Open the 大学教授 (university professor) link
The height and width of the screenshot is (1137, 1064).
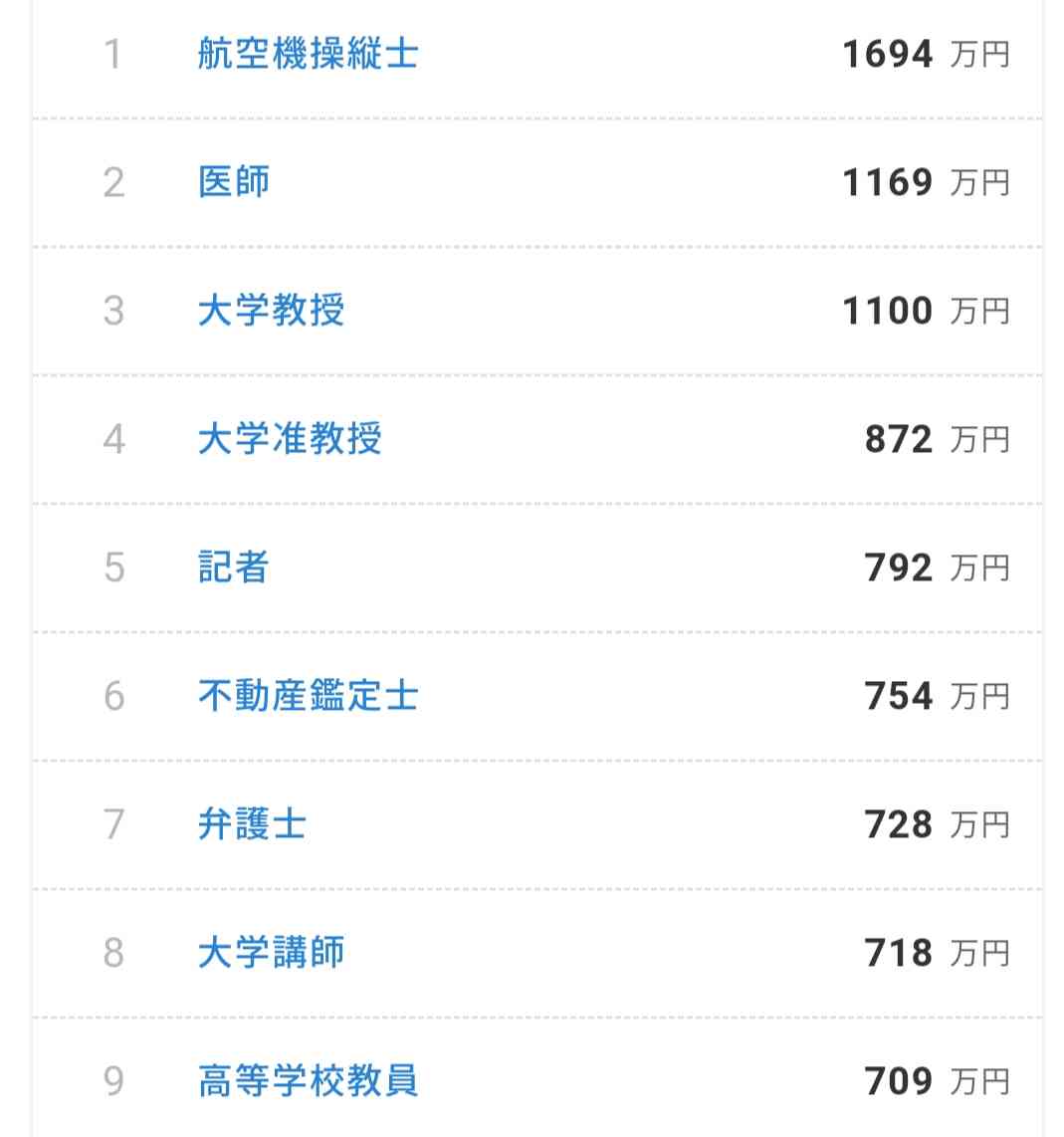point(268,311)
